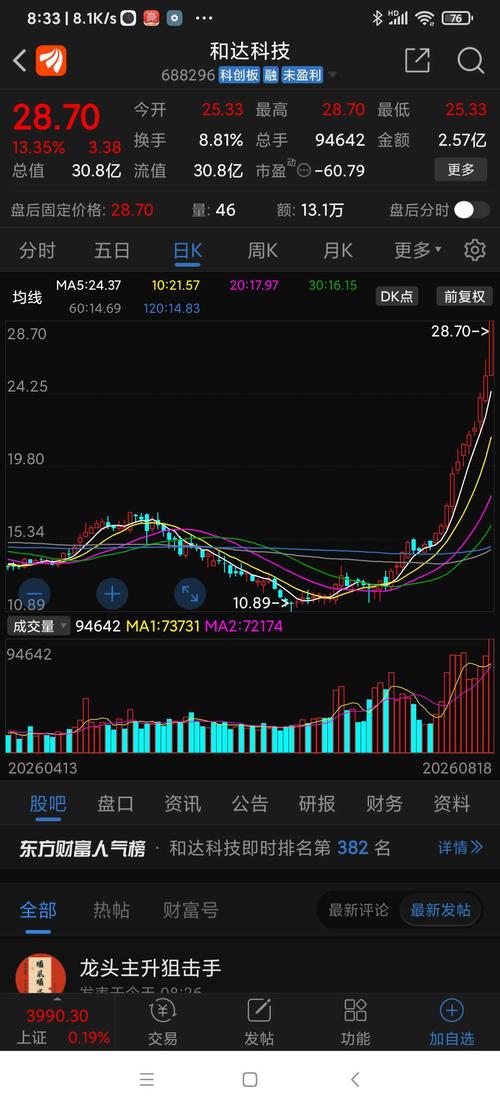Go back using the top-left arrow
The height and width of the screenshot is (1111, 500).
tap(20, 61)
